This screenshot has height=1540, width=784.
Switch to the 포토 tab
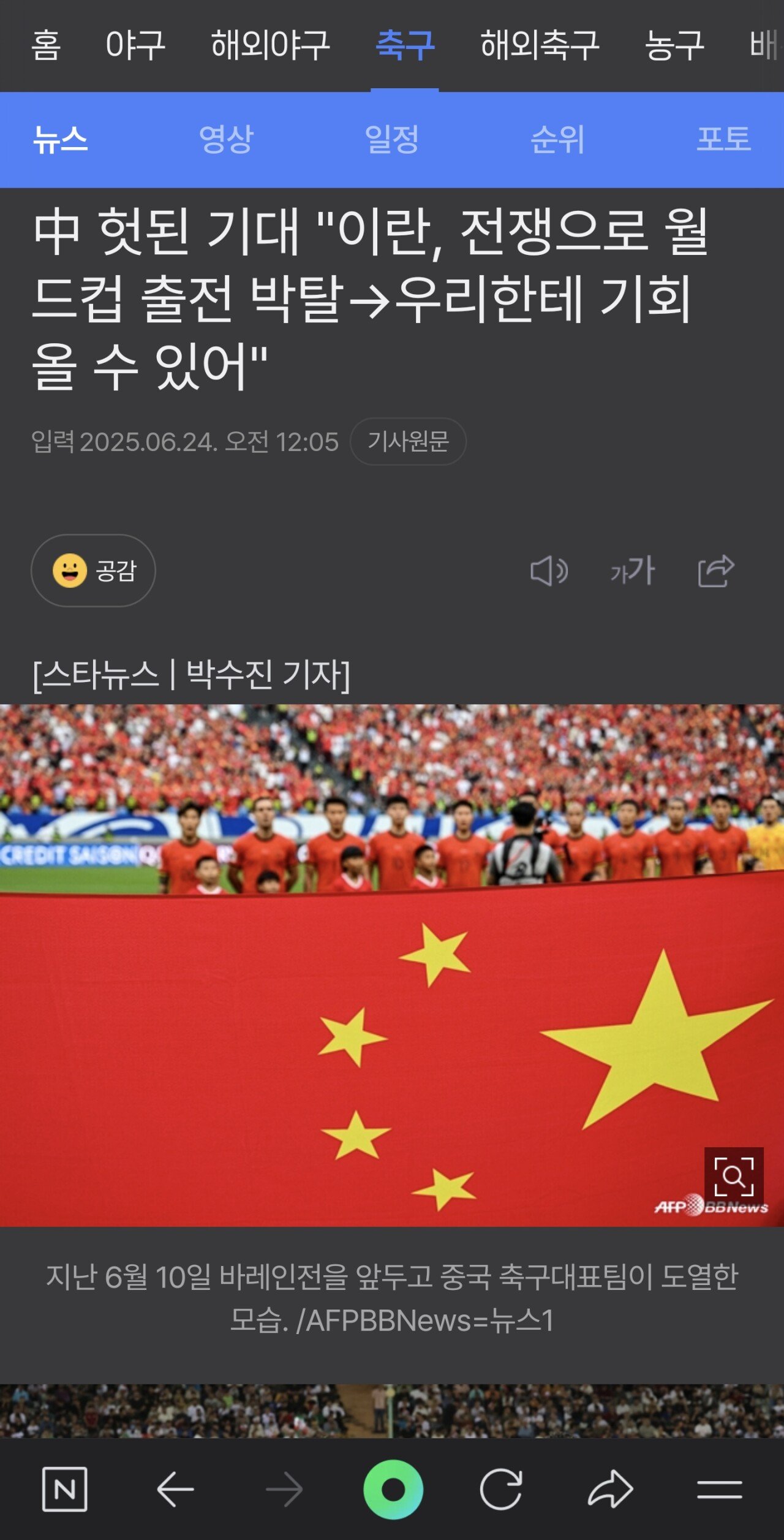pyautogui.click(x=723, y=139)
